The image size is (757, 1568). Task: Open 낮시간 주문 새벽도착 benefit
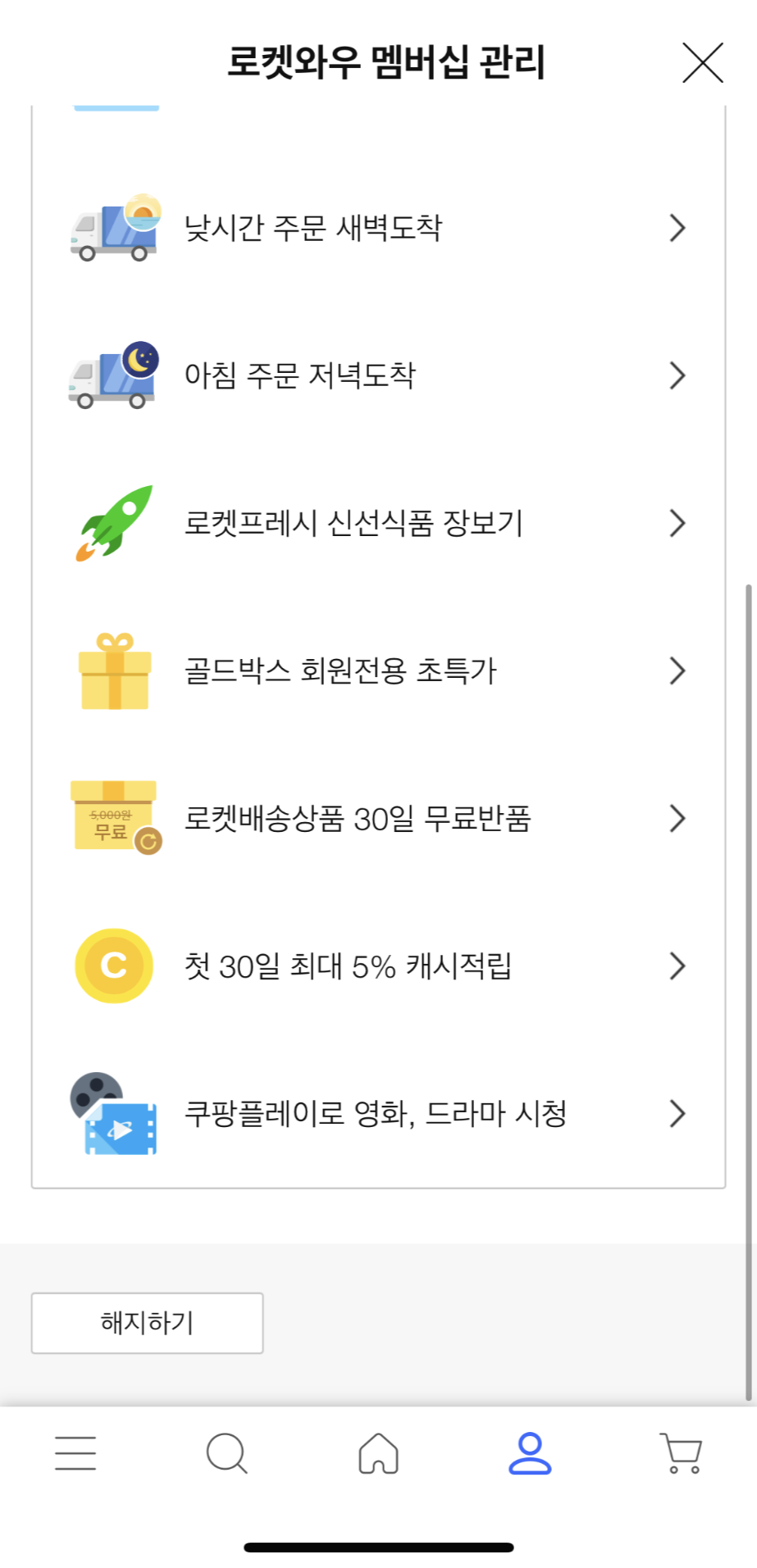point(378,228)
